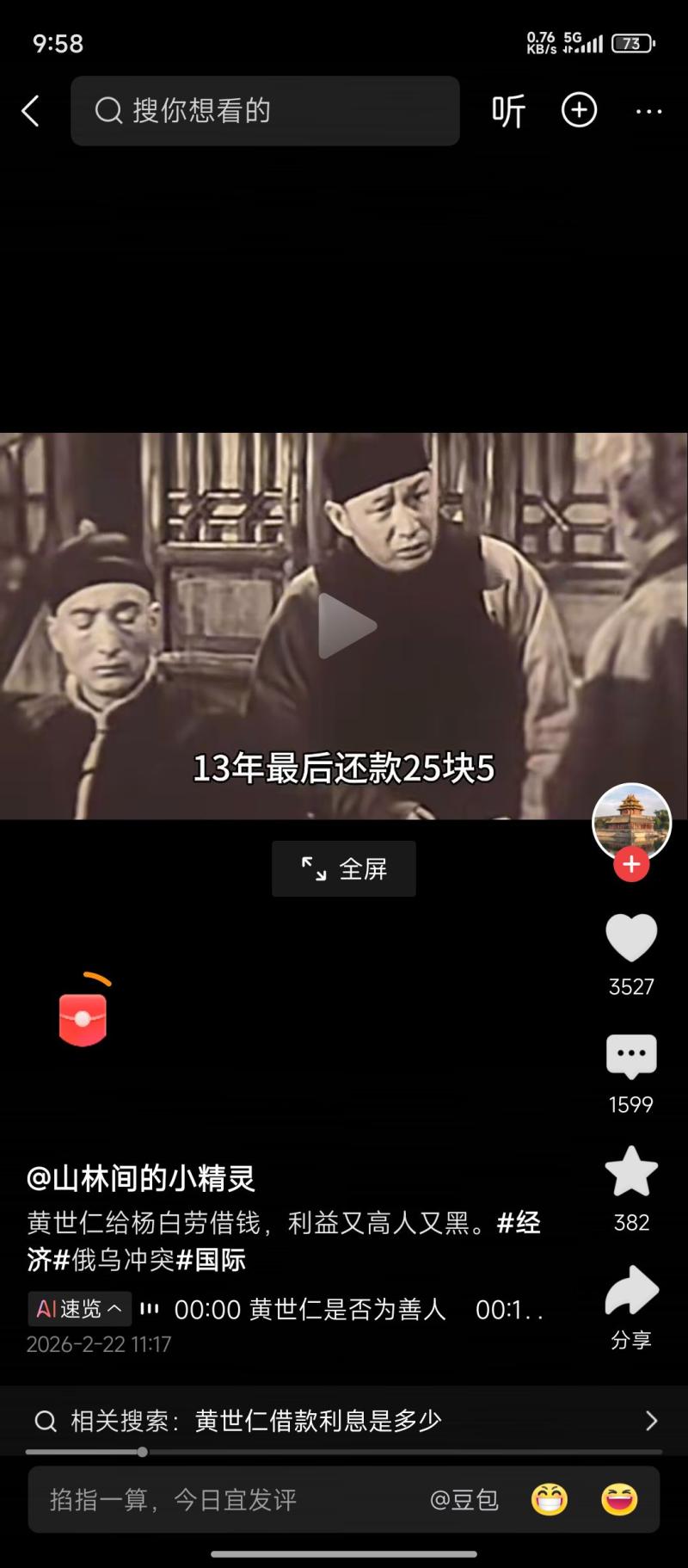Open the circled plus icon in the top bar
The image size is (688, 1568).
tap(579, 110)
